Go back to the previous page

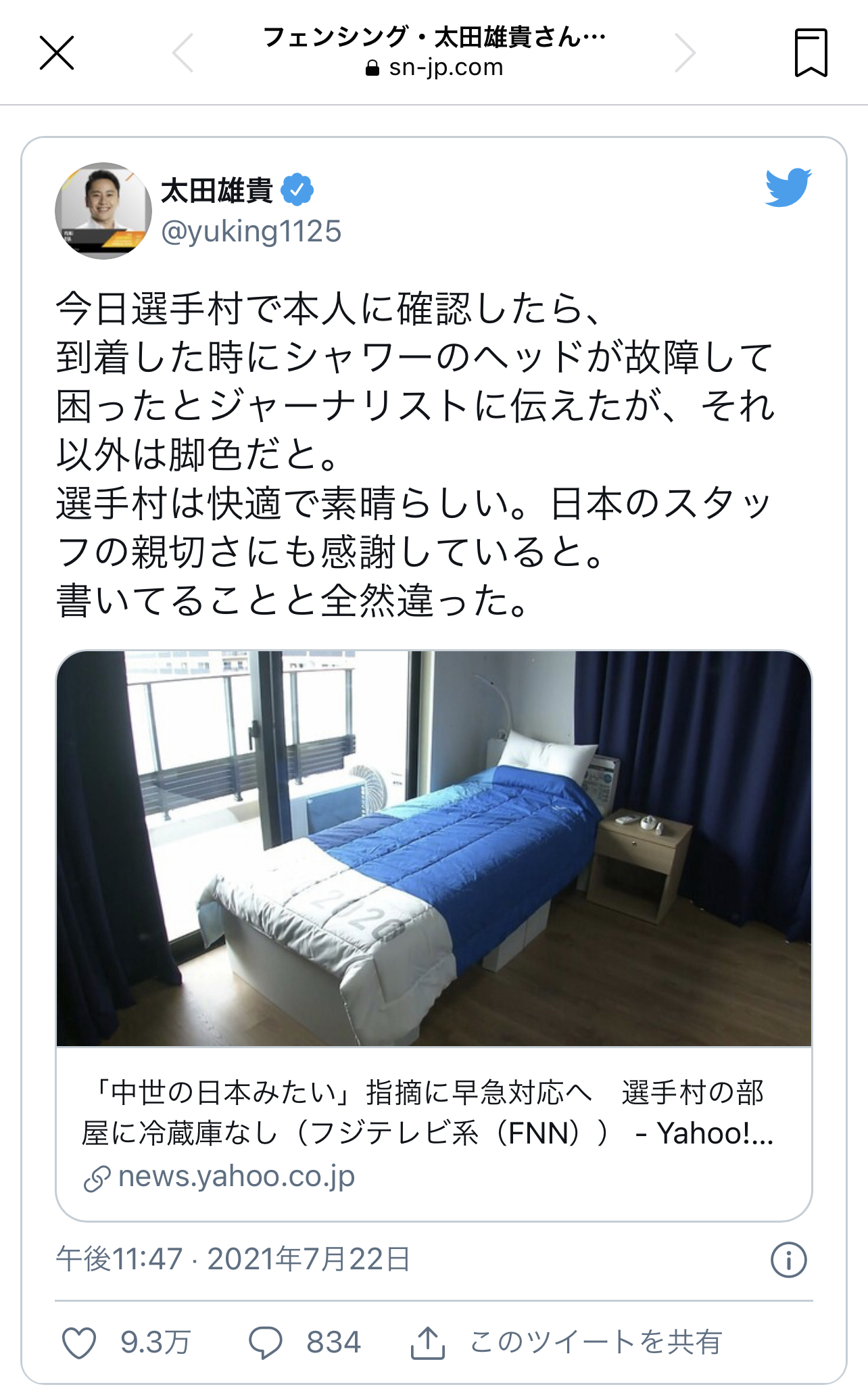pos(183,53)
